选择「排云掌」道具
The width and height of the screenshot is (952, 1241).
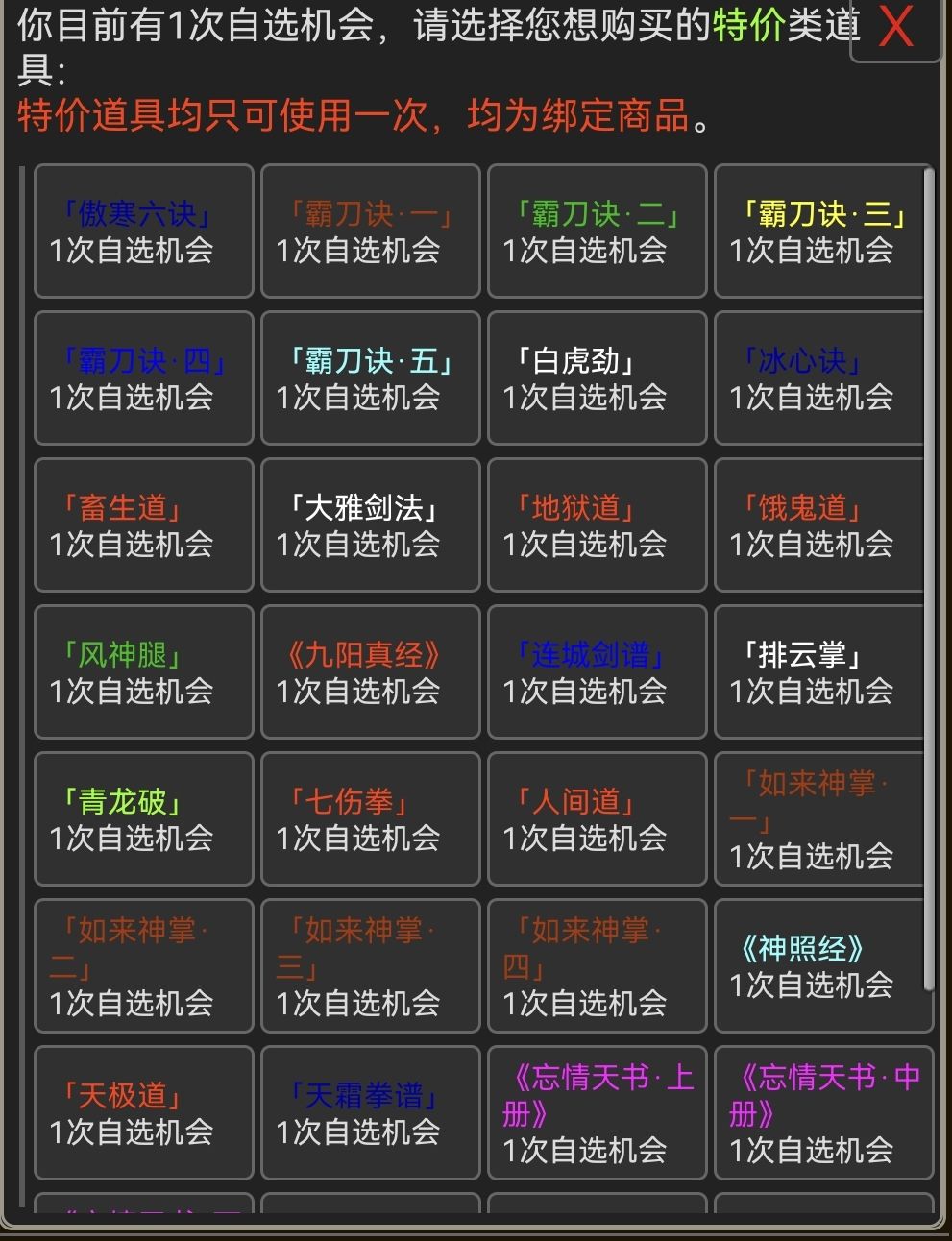click(x=823, y=672)
